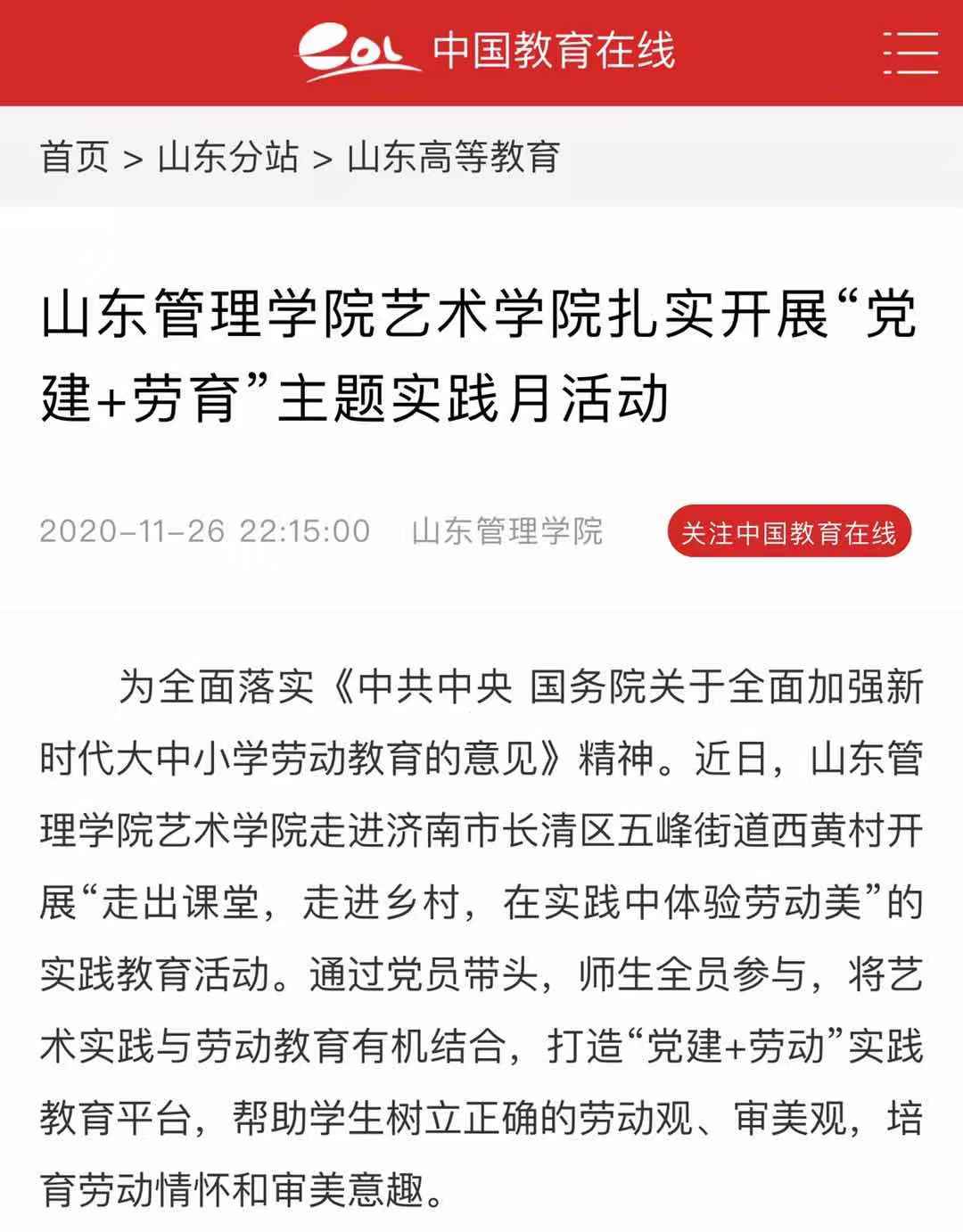Go to 首页 in the breadcrumb
Image resolution: width=963 pixels, height=1232 pixels.
click(75, 158)
